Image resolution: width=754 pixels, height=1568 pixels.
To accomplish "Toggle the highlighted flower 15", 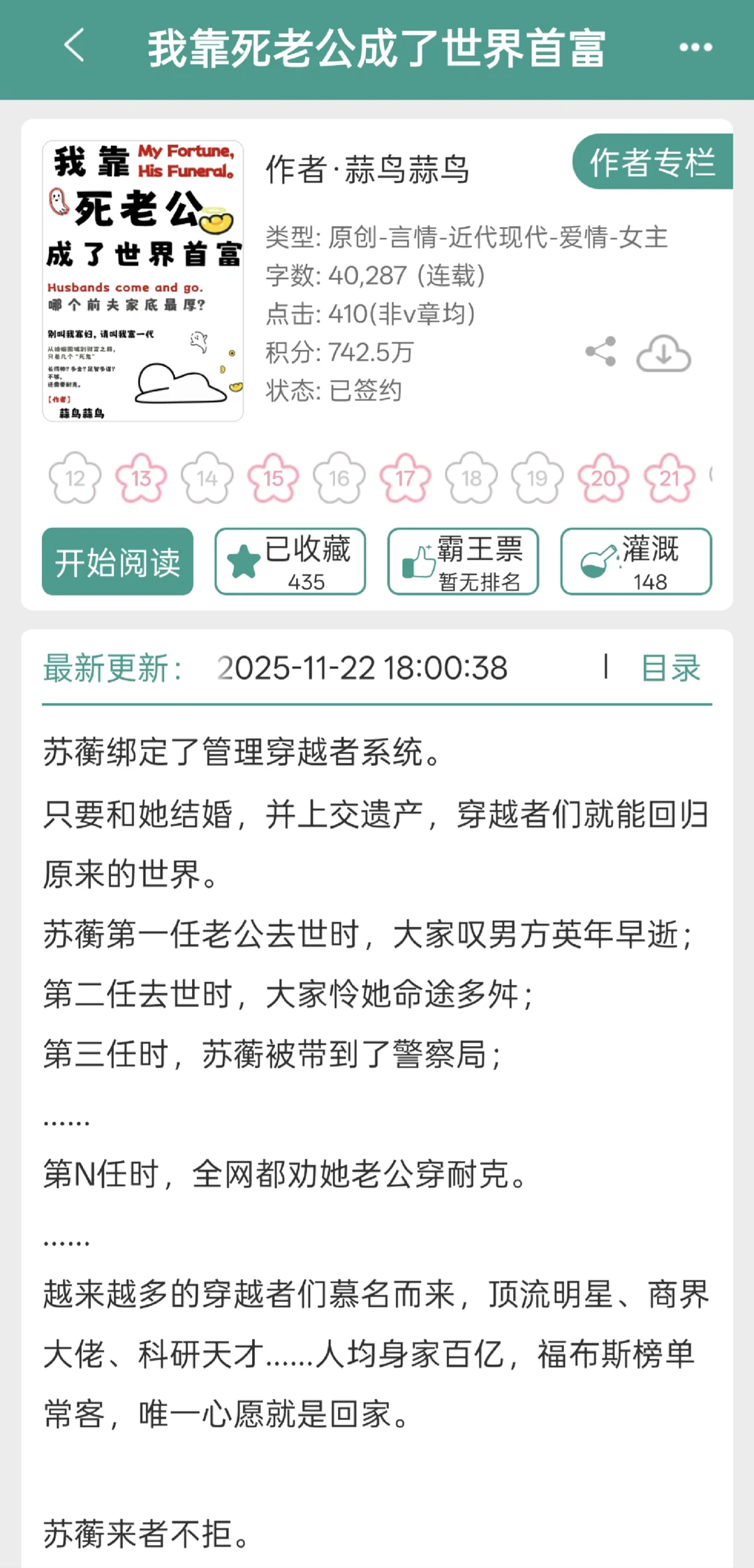I will click(273, 478).
